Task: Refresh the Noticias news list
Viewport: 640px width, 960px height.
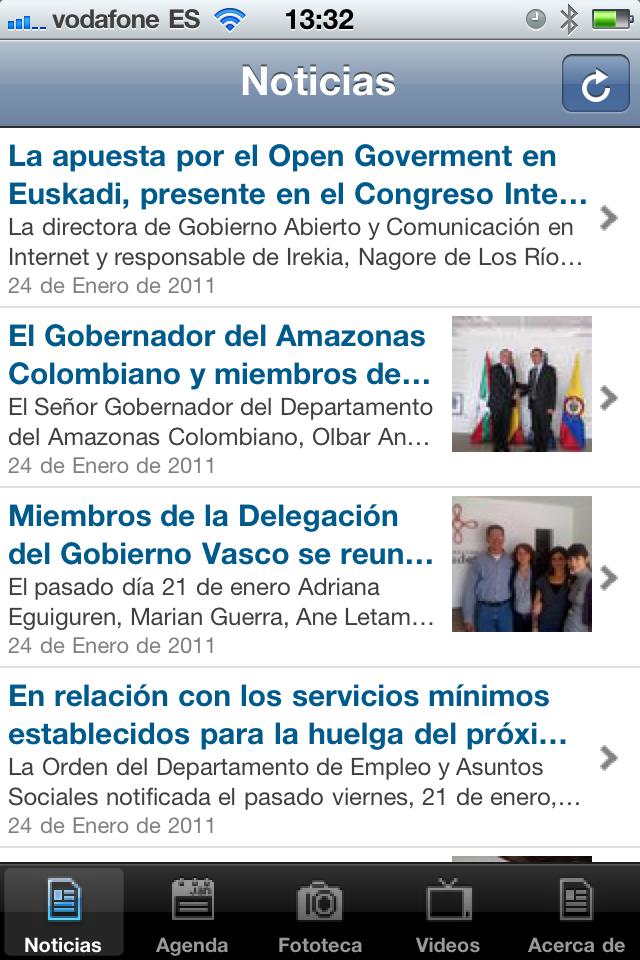Action: pyautogui.click(x=595, y=84)
